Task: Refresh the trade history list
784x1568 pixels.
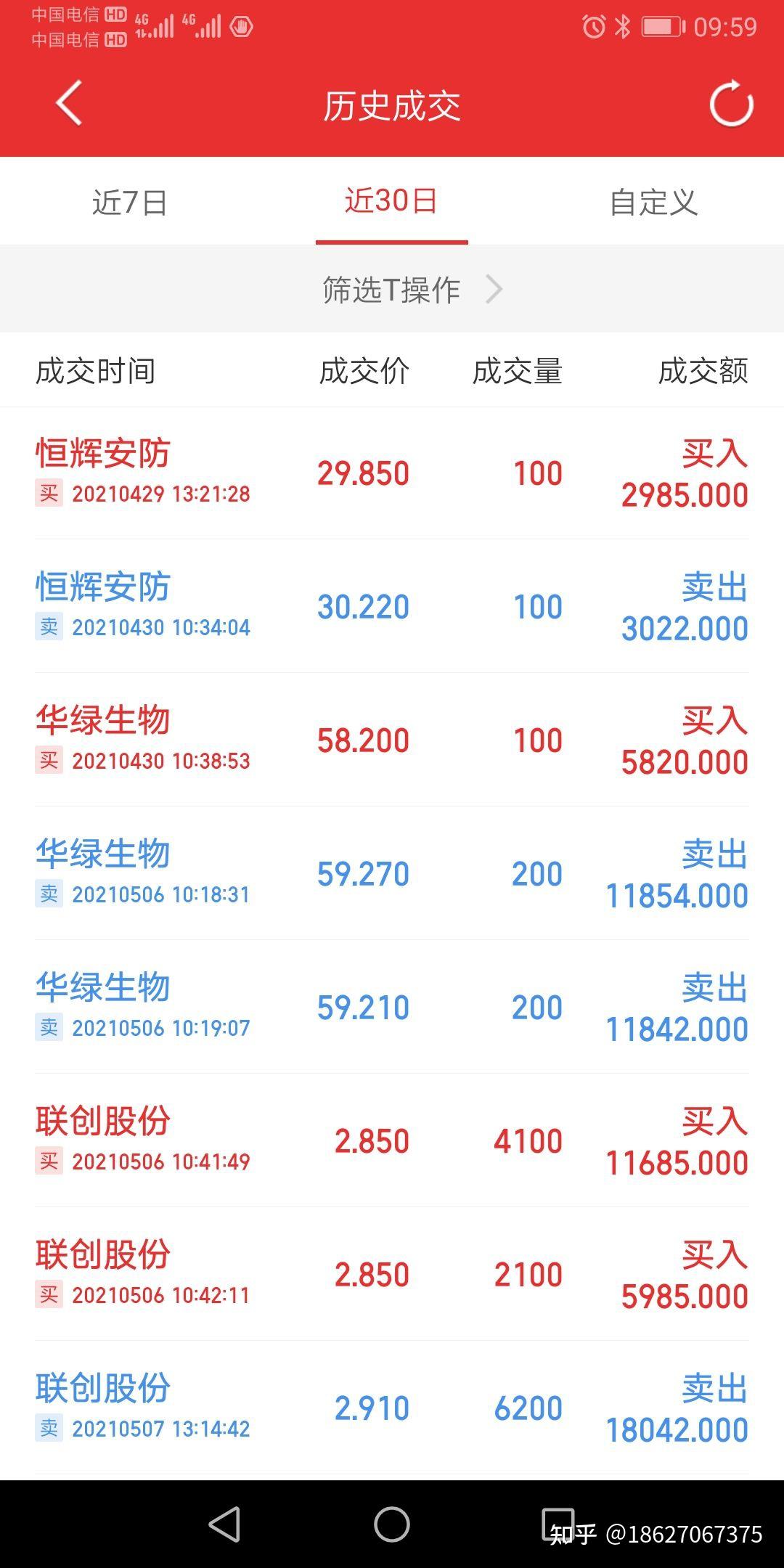Action: click(x=731, y=104)
